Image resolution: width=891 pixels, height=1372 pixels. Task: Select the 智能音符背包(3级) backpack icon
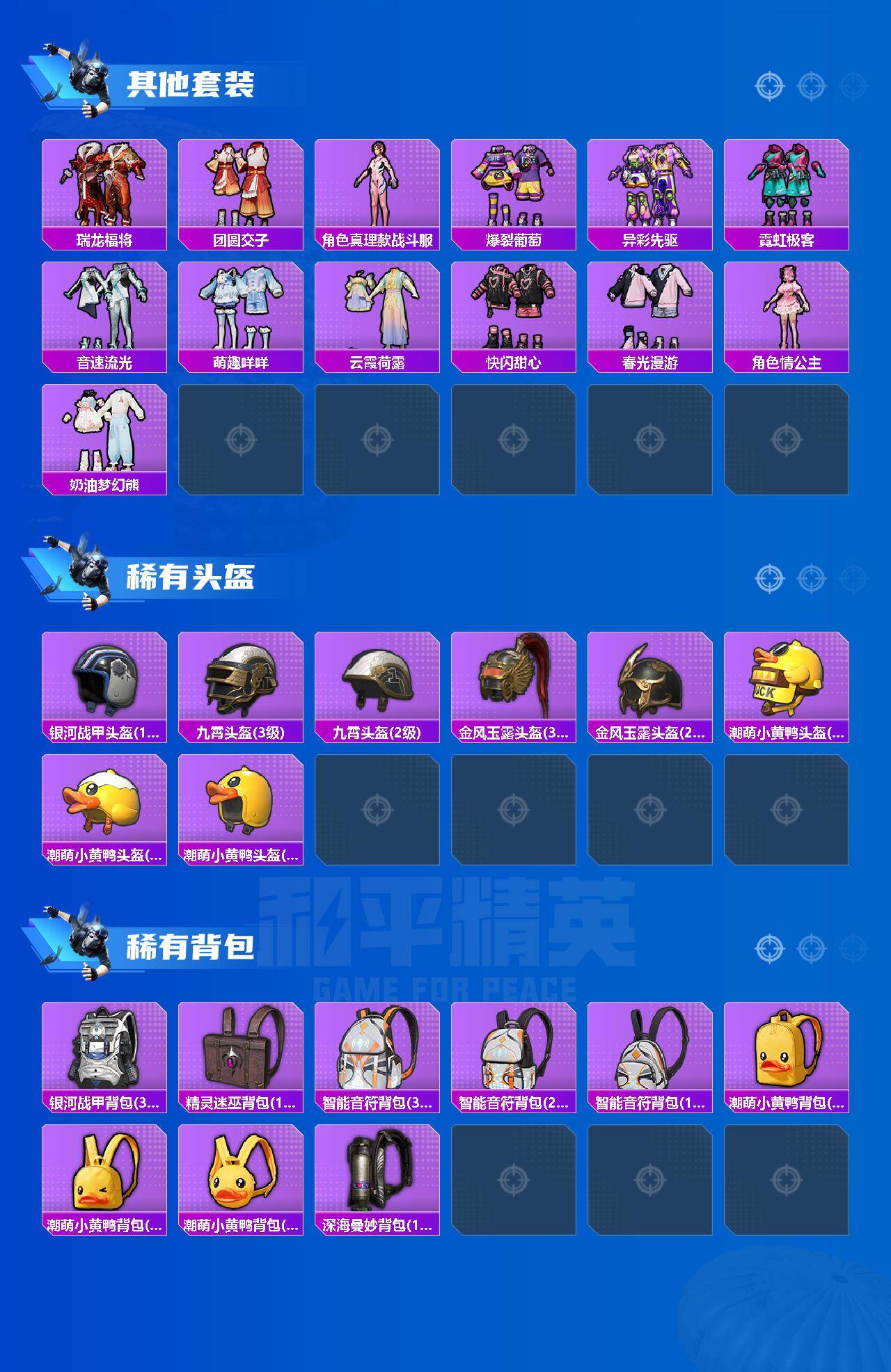[377, 1075]
